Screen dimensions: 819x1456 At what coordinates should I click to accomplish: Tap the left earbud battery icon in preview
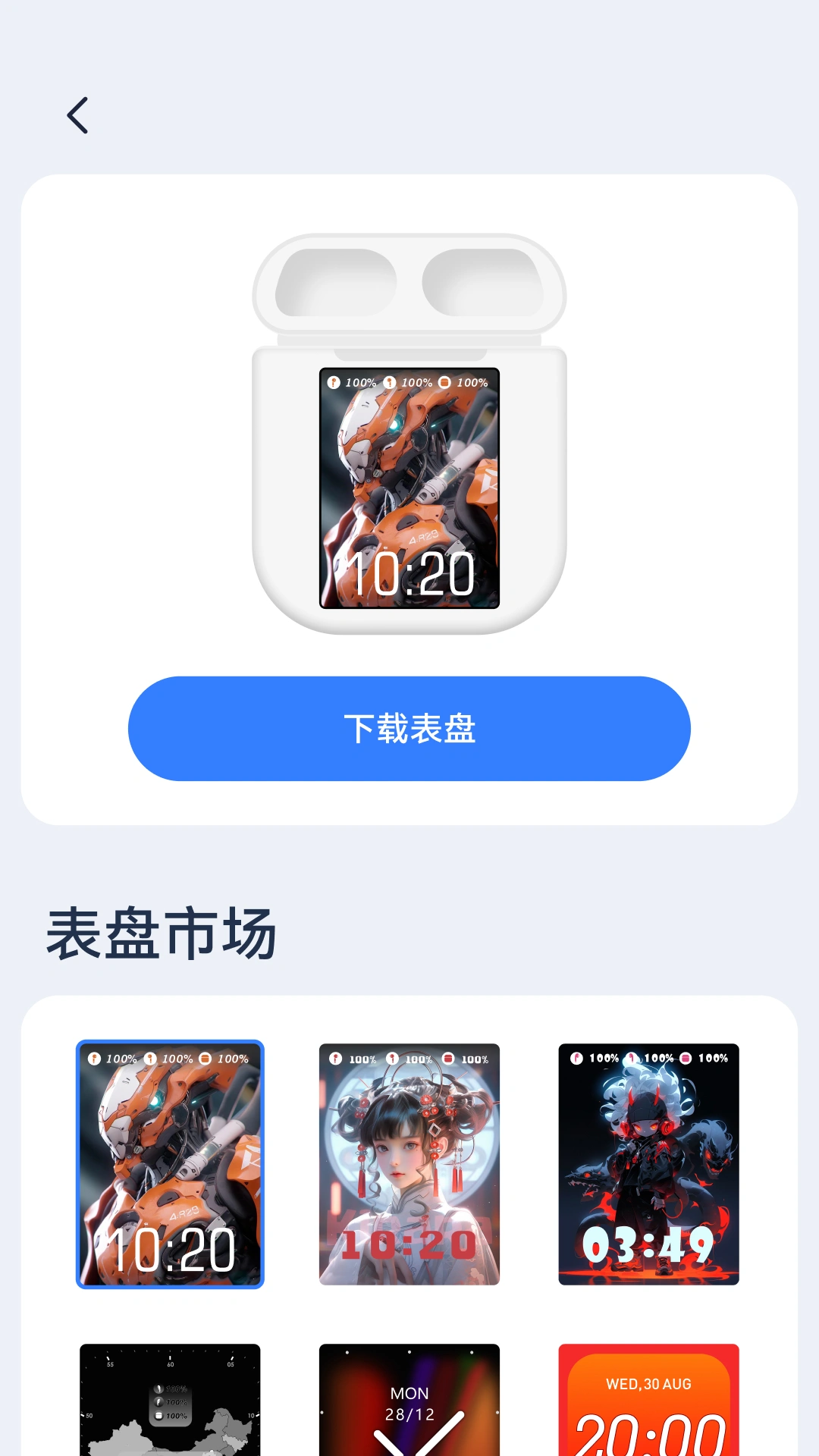334,384
